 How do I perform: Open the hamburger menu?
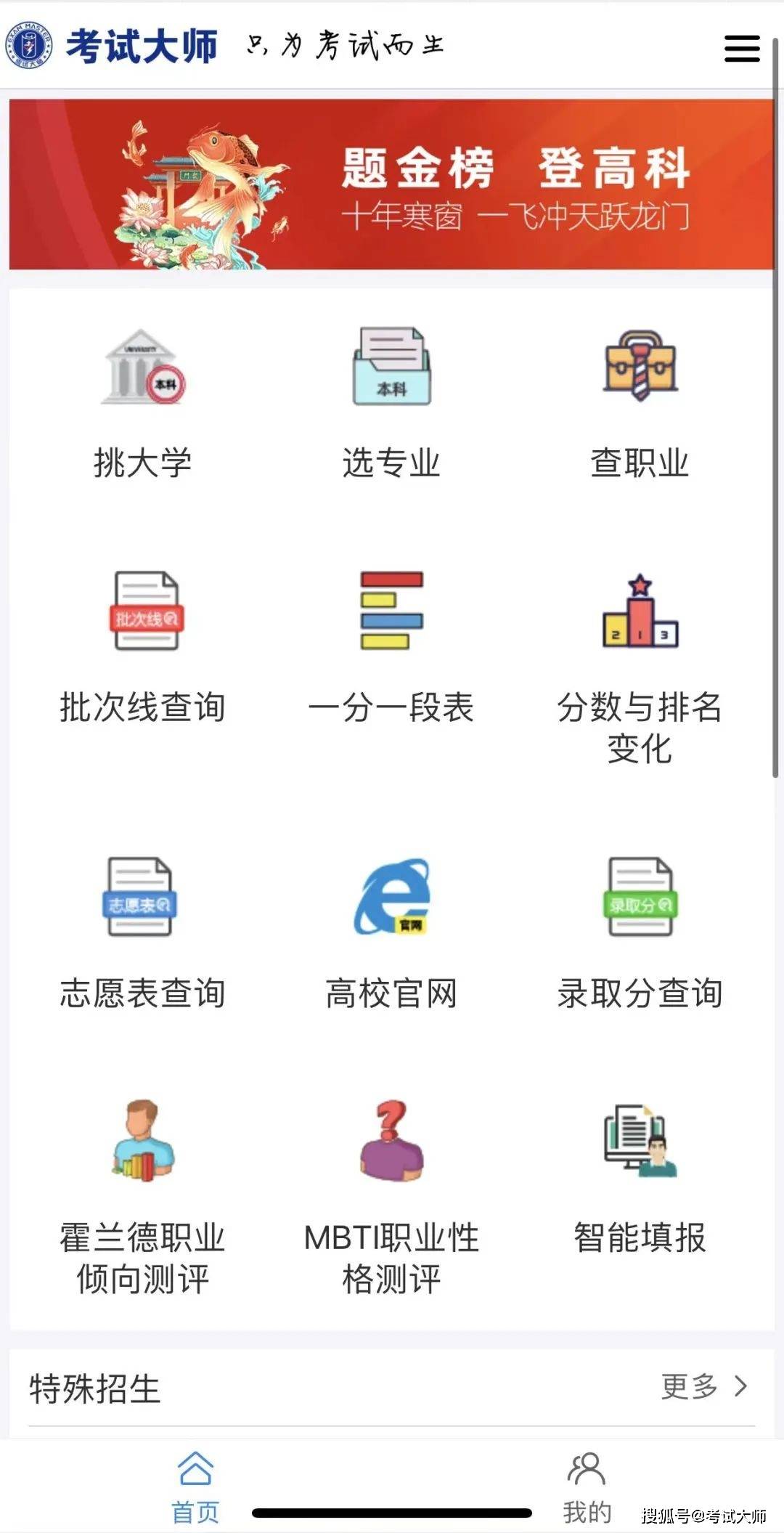pyautogui.click(x=742, y=48)
